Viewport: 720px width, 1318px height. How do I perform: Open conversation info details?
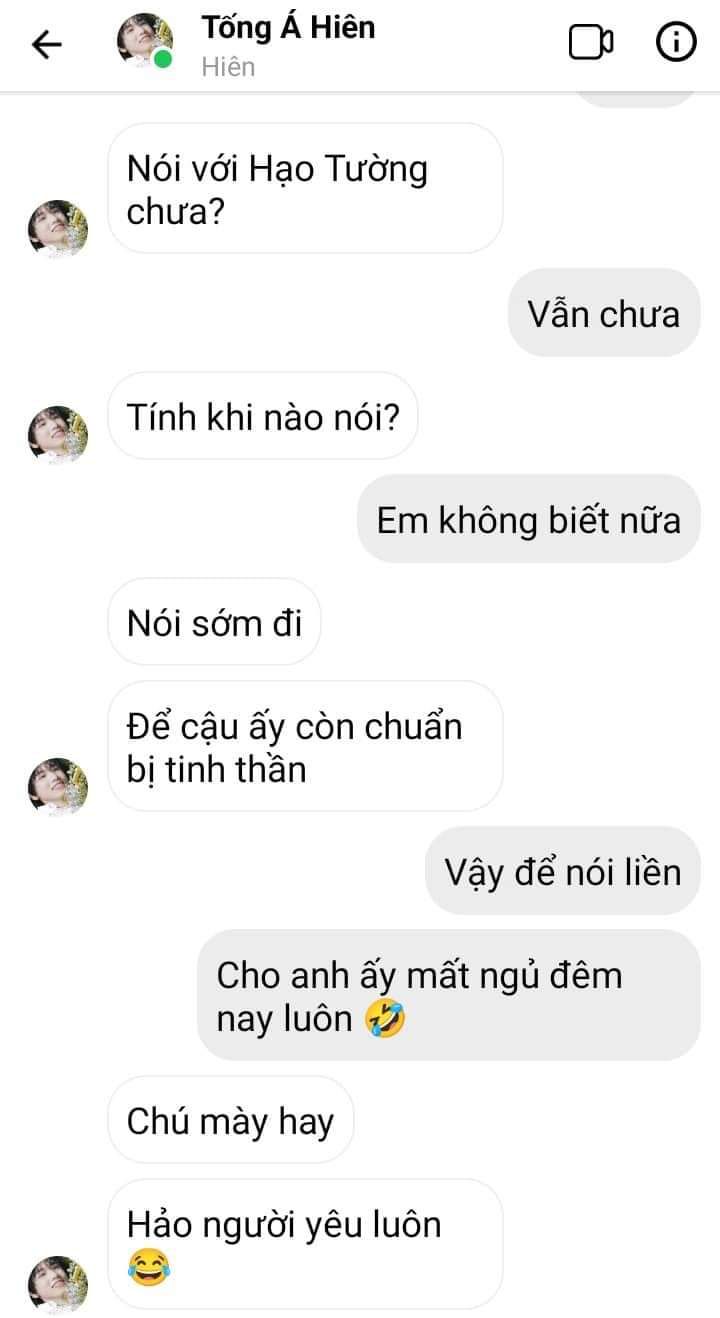[675, 42]
